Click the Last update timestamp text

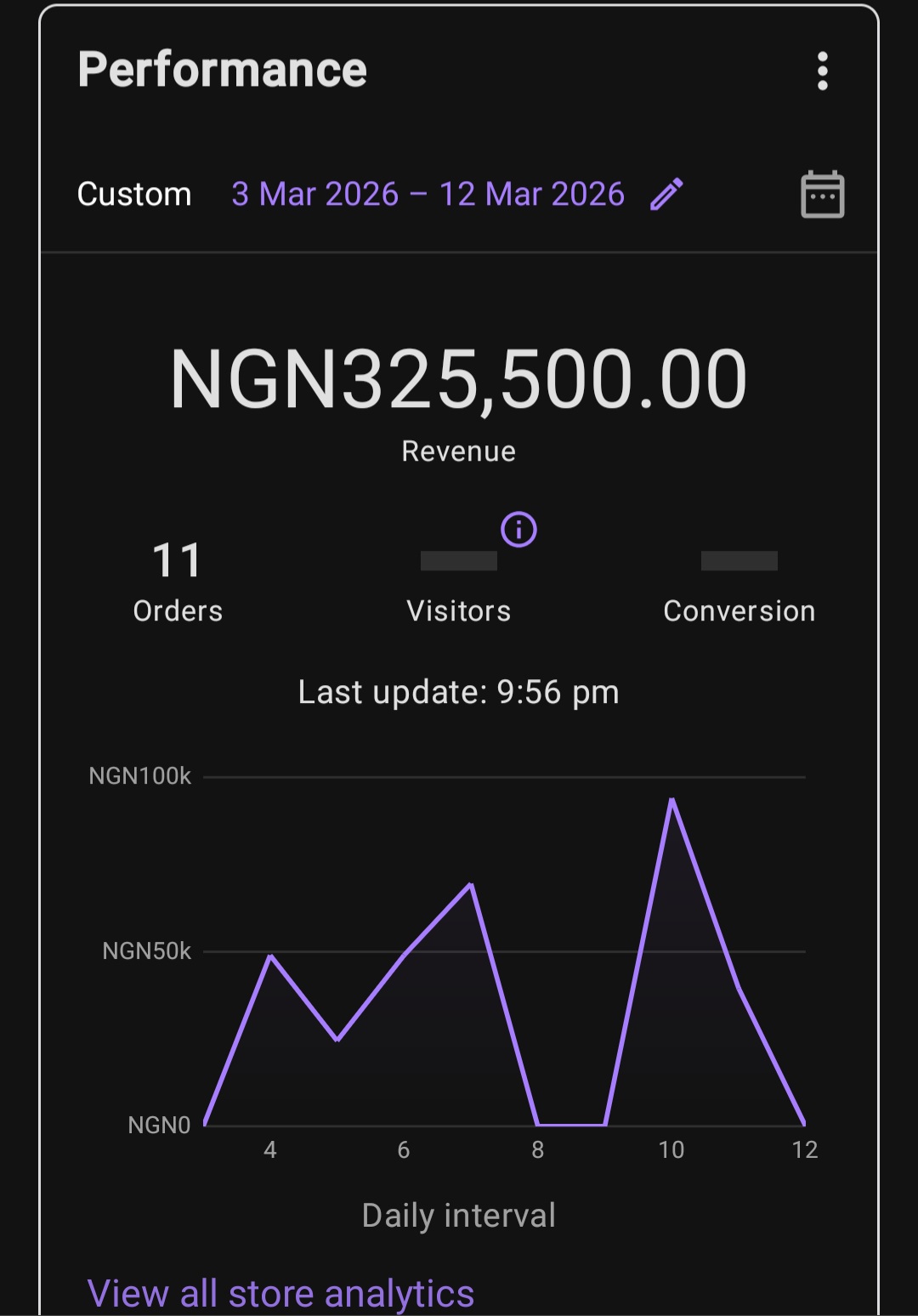point(459,691)
